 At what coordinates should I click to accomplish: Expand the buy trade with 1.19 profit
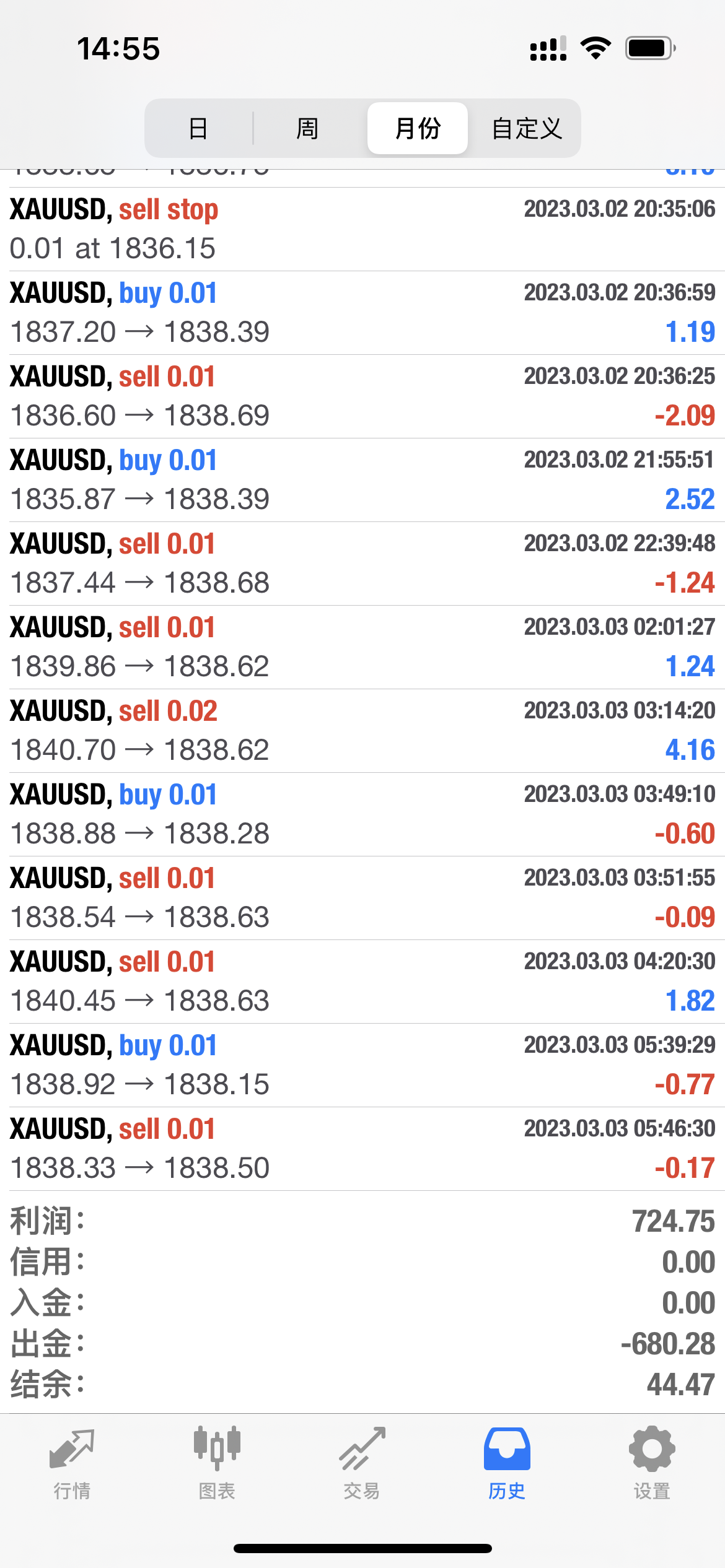[362, 313]
